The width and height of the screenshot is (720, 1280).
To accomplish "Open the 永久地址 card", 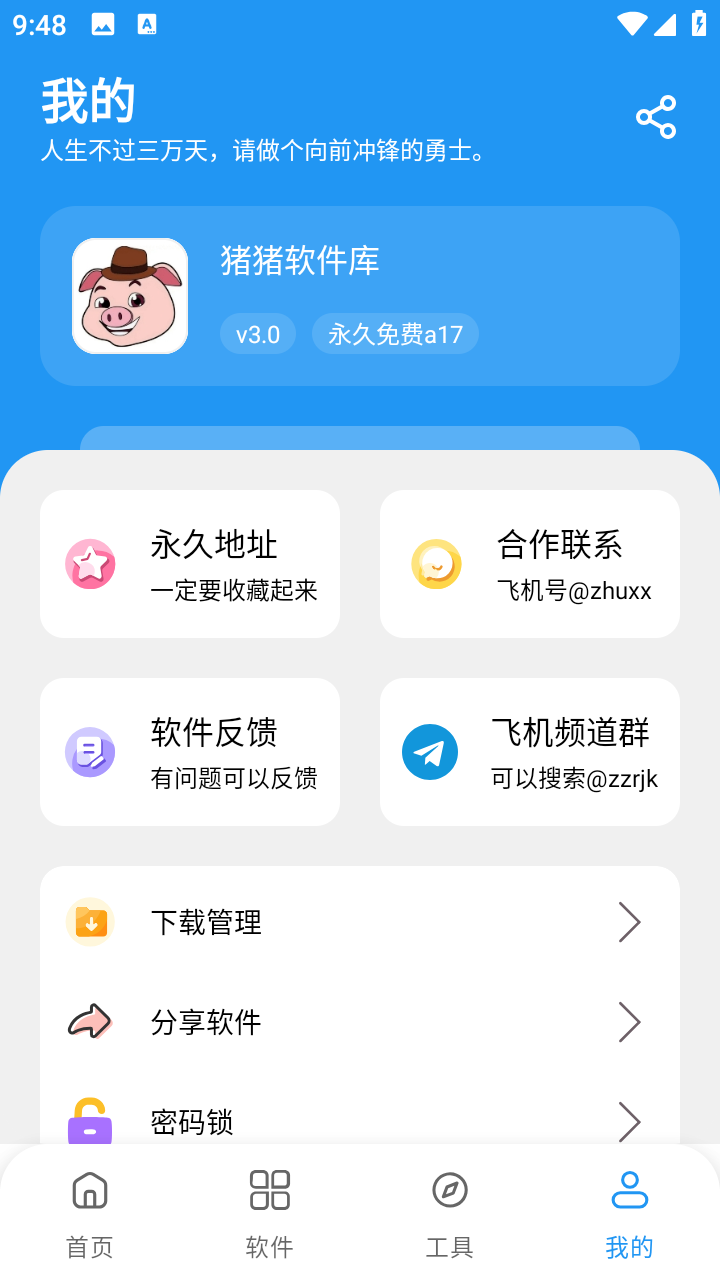I will point(190,564).
